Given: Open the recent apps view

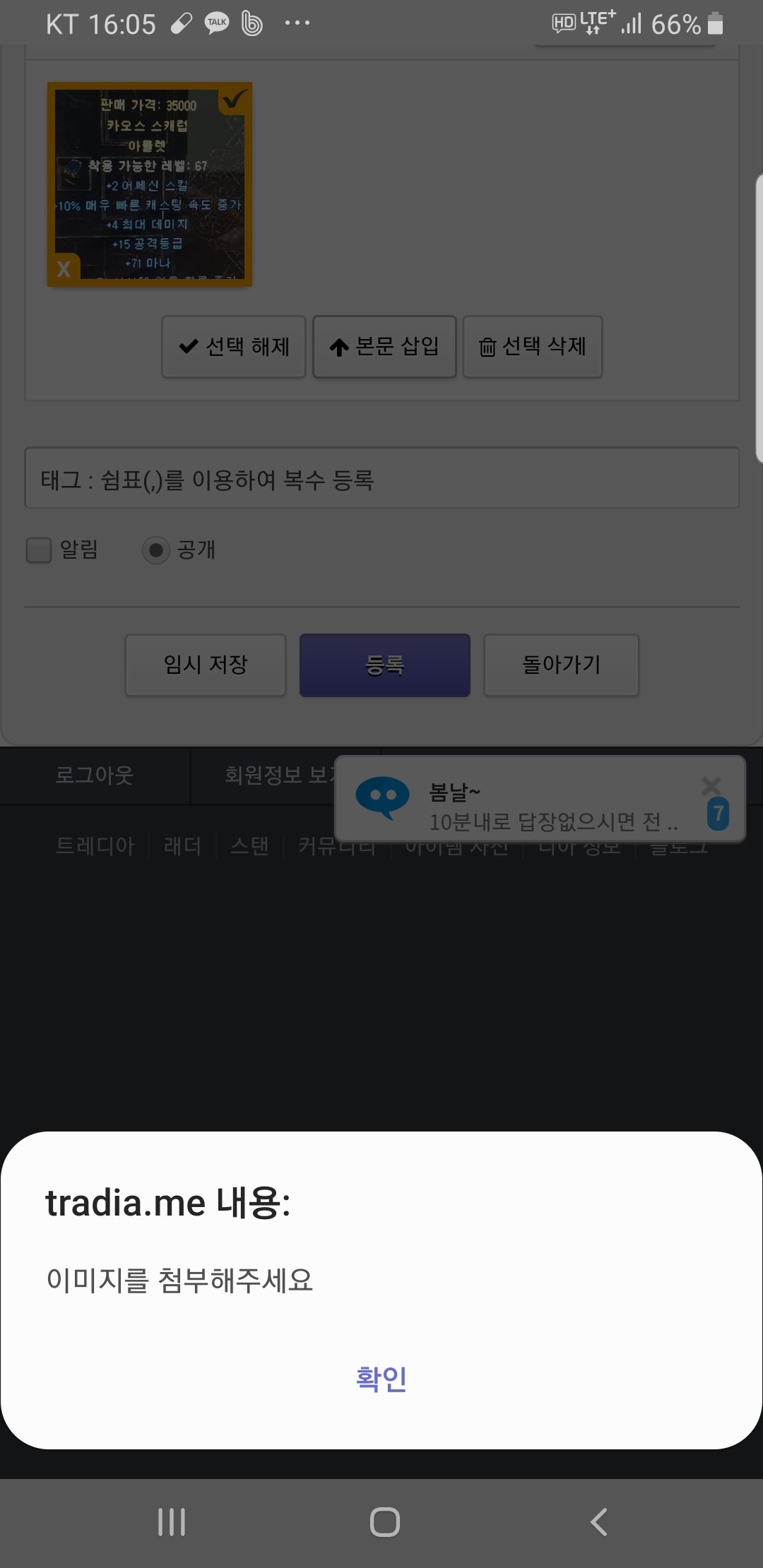Looking at the screenshot, I should [x=172, y=1522].
